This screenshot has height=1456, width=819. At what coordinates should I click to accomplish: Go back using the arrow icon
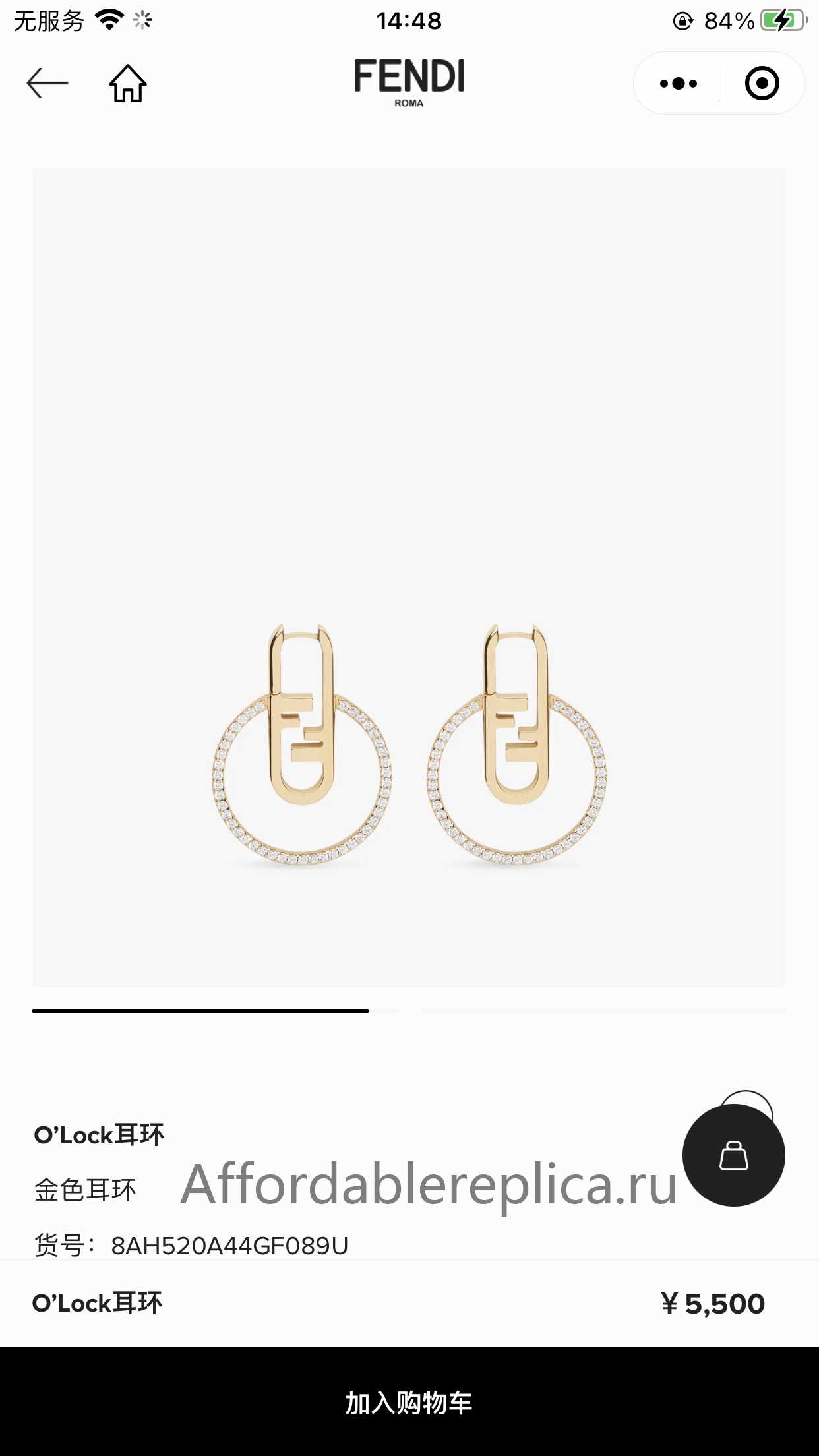47,83
